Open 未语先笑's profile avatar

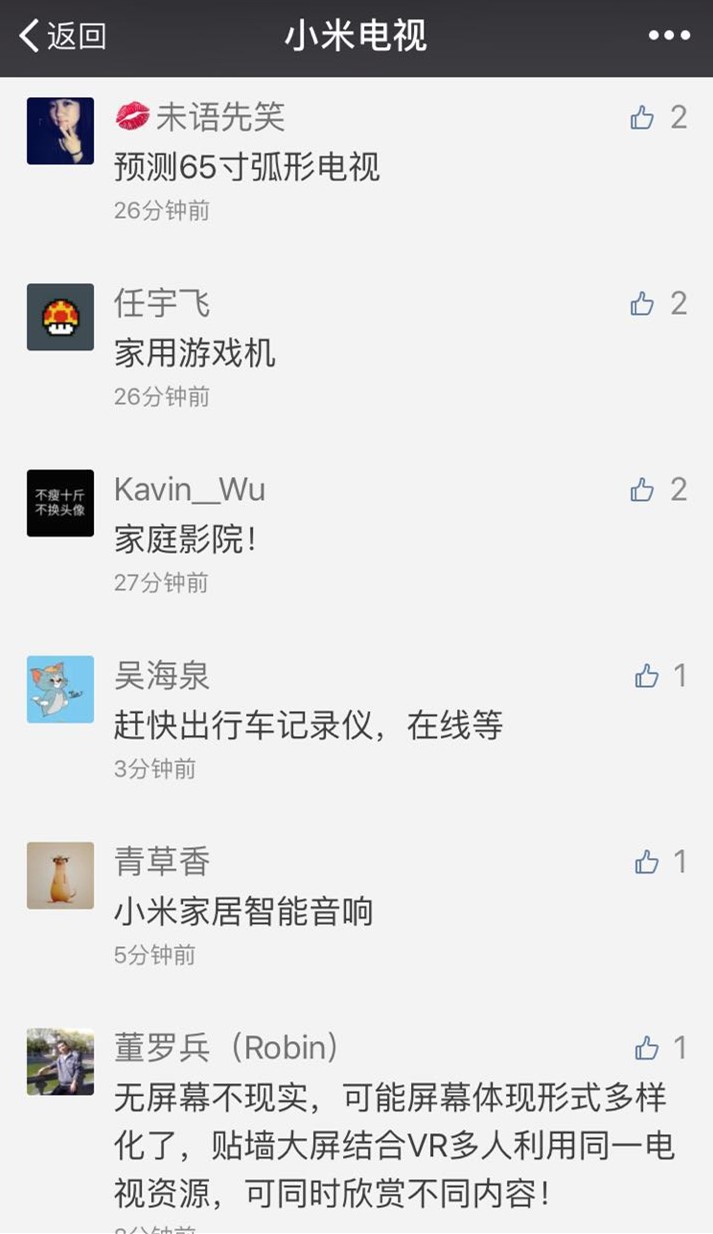click(x=60, y=131)
